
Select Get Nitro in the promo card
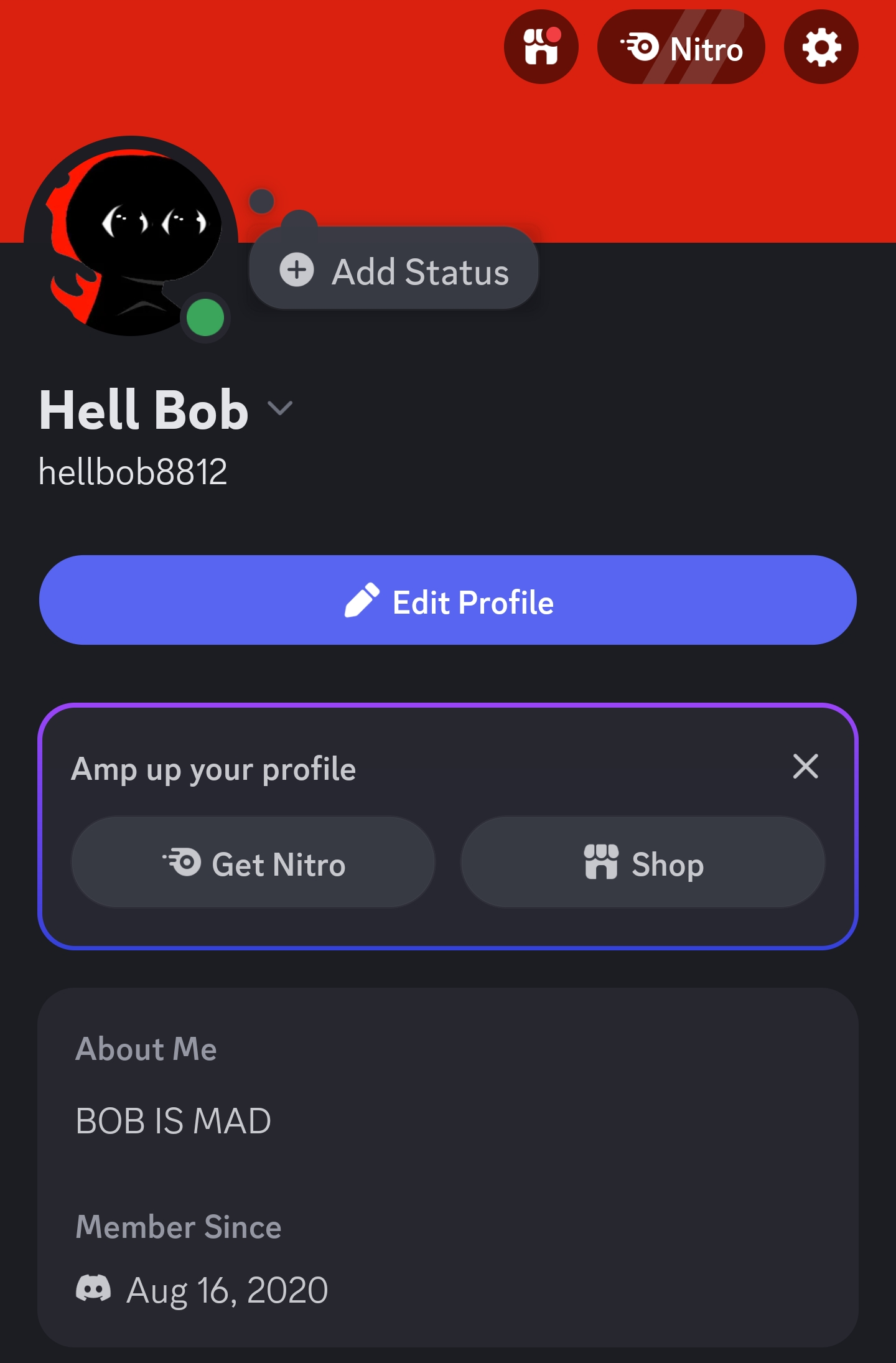click(253, 863)
